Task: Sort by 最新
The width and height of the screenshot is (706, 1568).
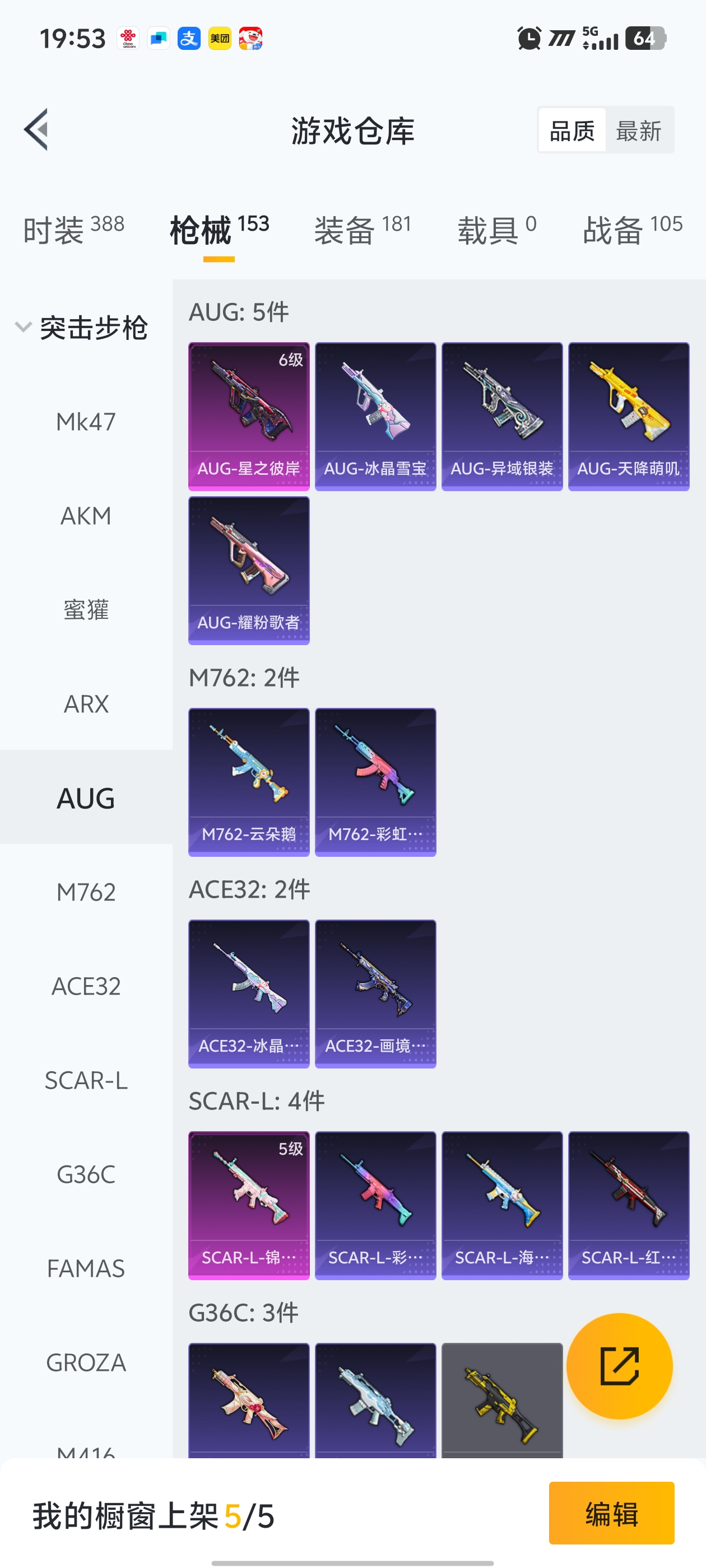Action: [638, 130]
